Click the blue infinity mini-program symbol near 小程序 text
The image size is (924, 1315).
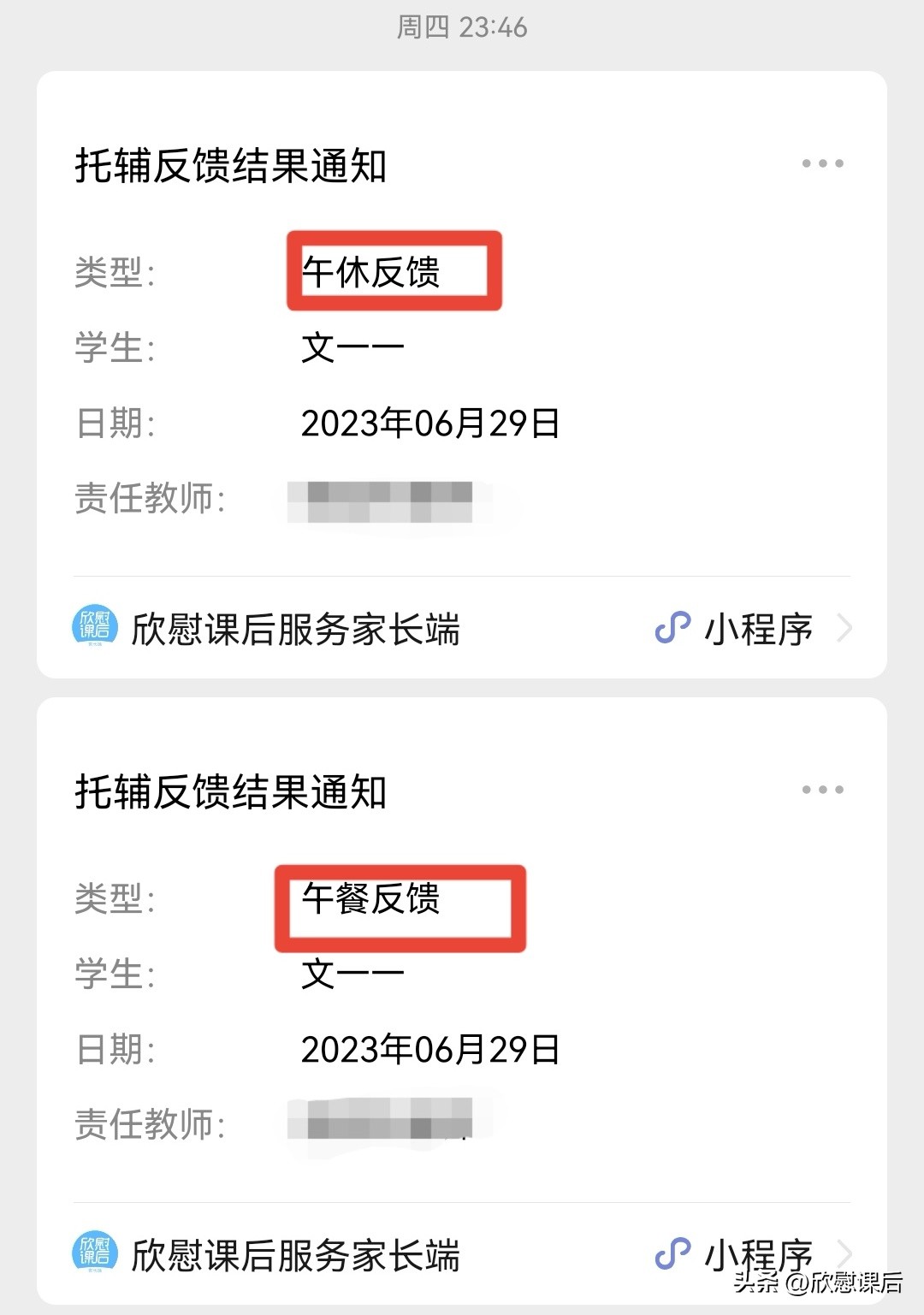tap(672, 629)
